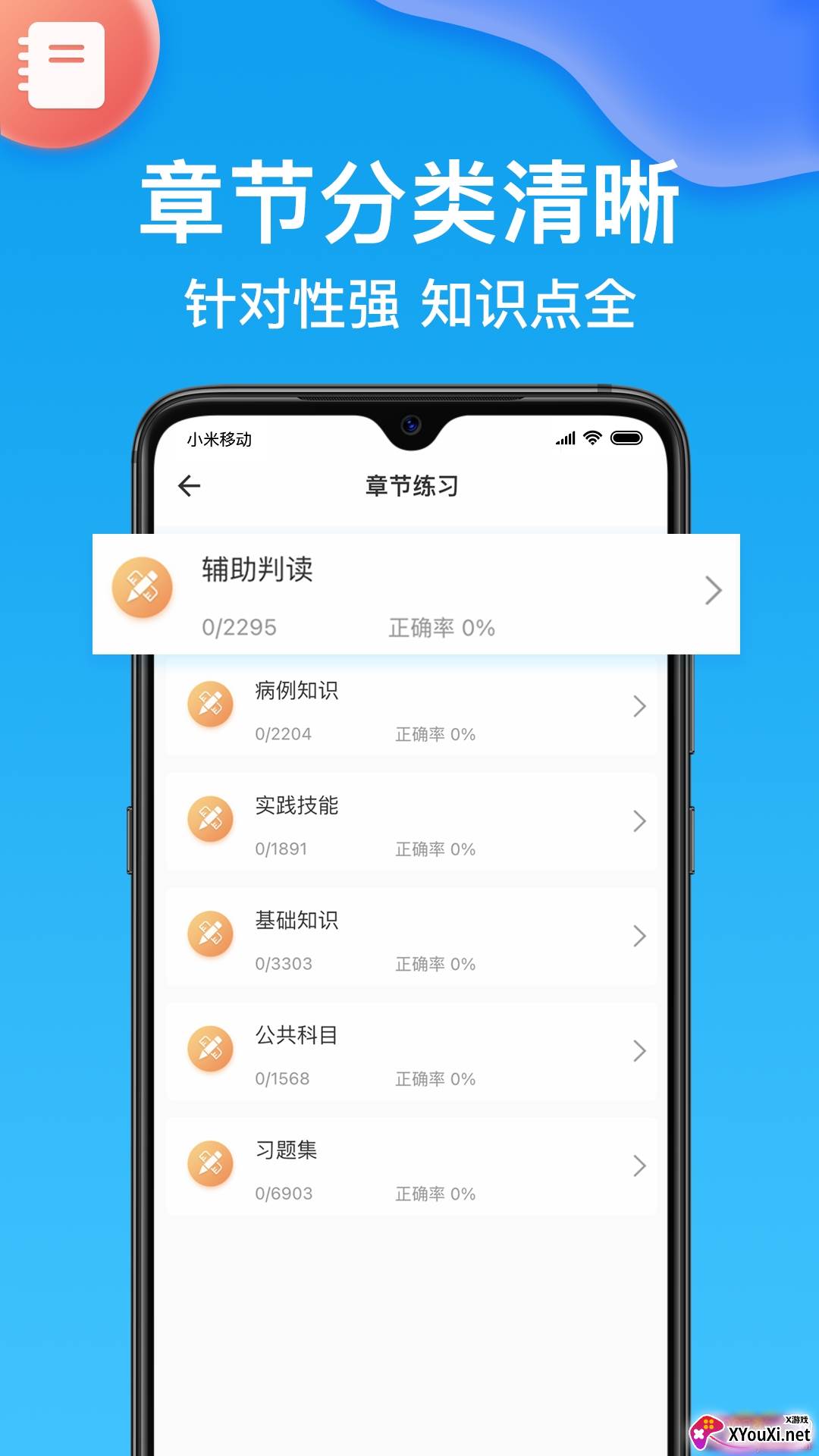
Task: Tap the 习题集 chapter icon
Action: (x=210, y=1166)
